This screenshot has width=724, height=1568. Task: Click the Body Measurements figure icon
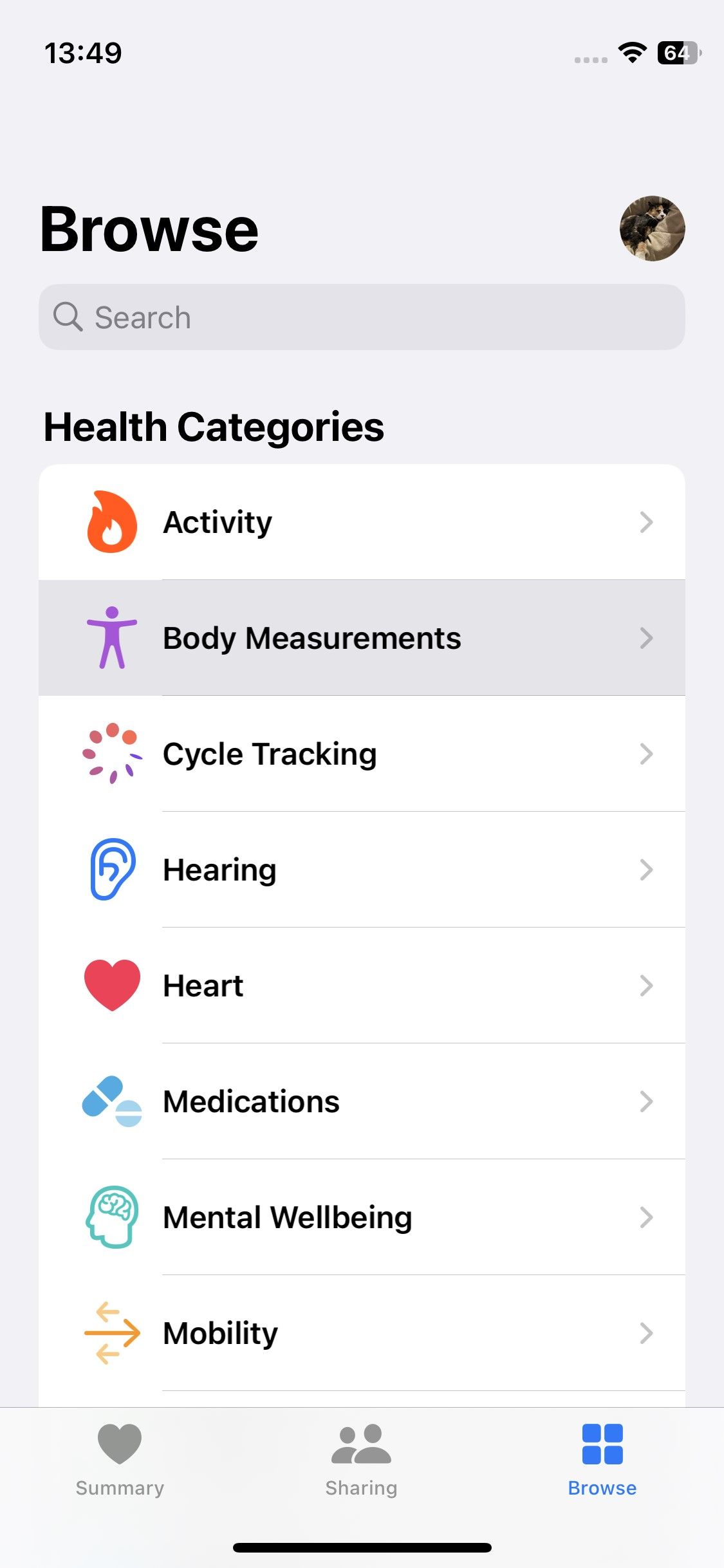click(111, 638)
